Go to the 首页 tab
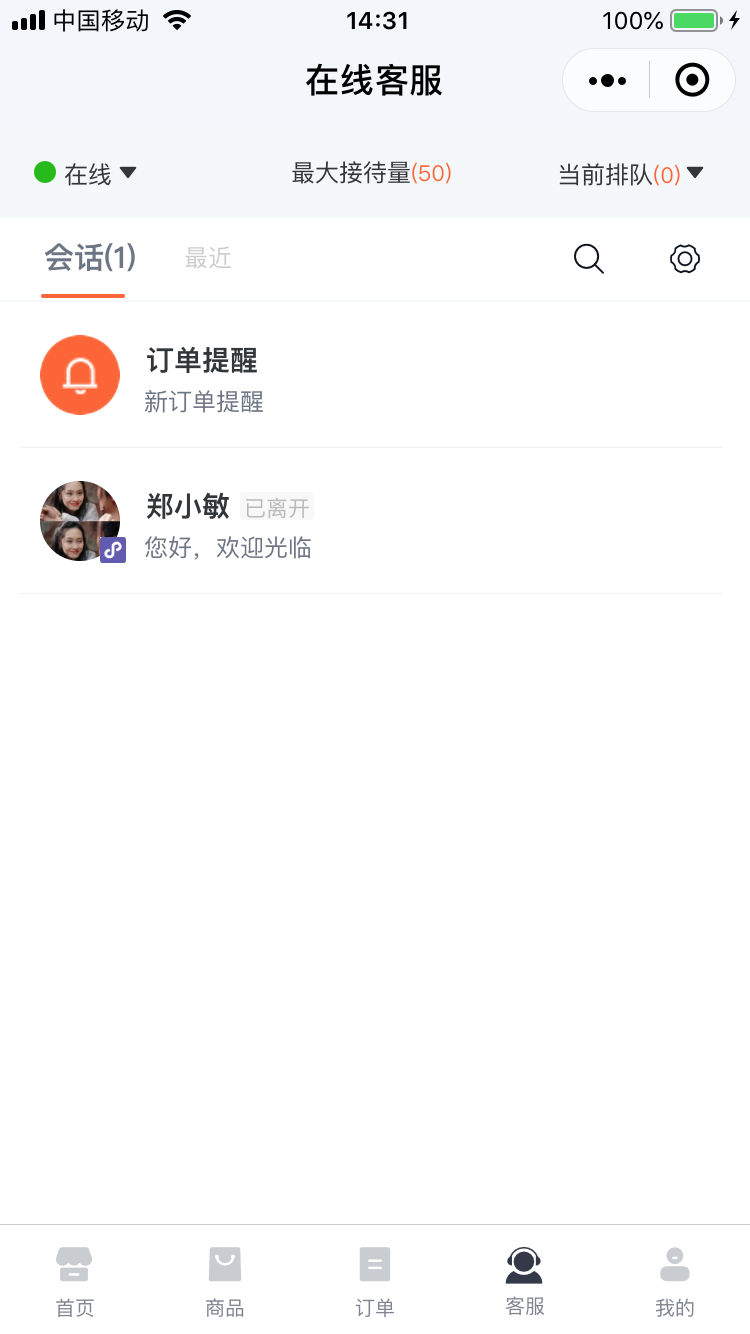750x1334 pixels. pyautogui.click(x=75, y=1281)
